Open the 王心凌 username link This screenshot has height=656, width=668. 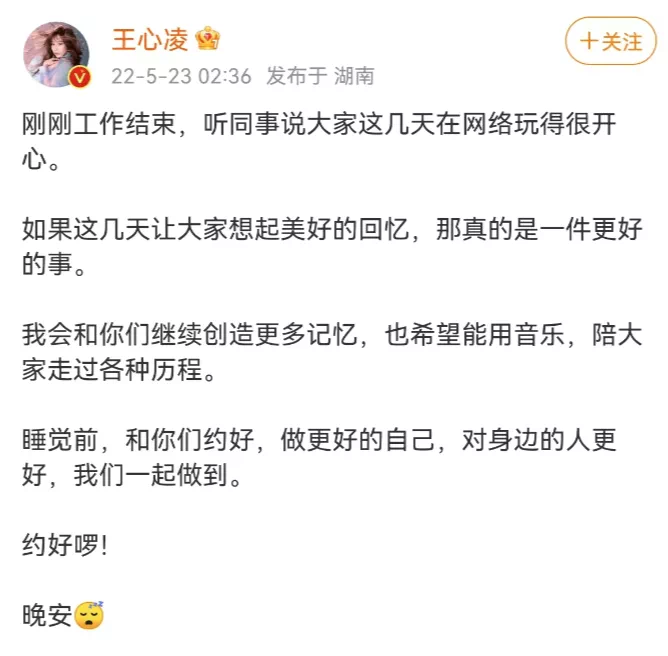tap(151, 39)
